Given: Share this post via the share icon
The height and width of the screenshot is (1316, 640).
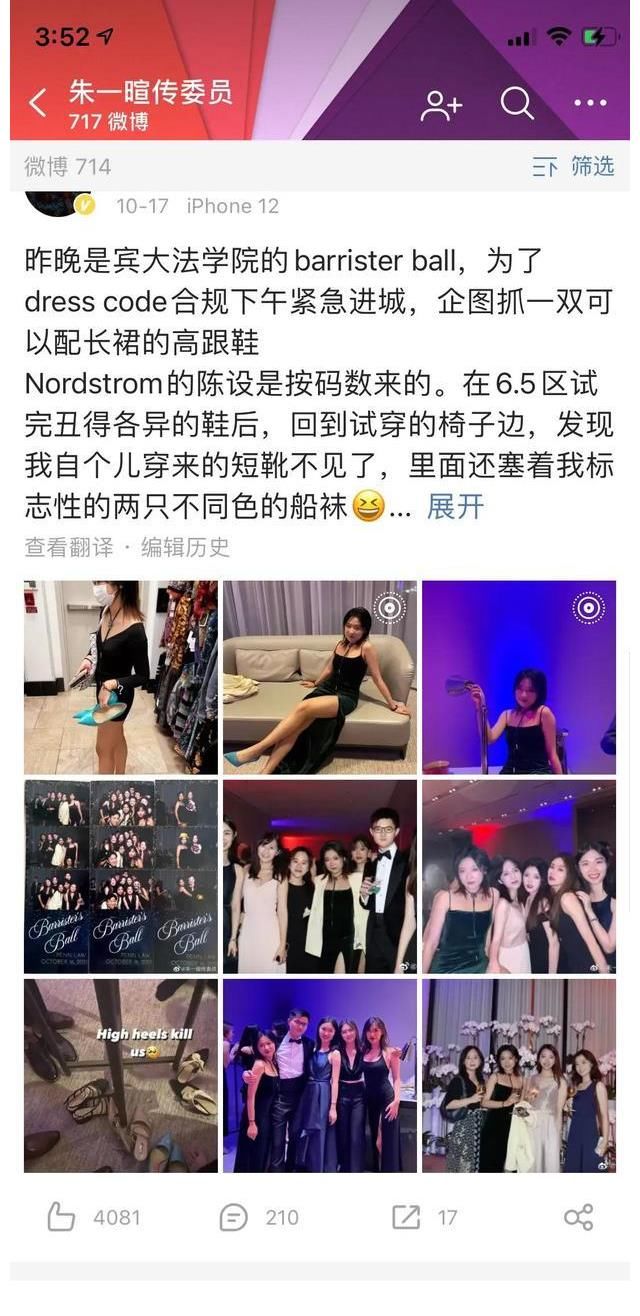Looking at the screenshot, I should [x=578, y=1217].
